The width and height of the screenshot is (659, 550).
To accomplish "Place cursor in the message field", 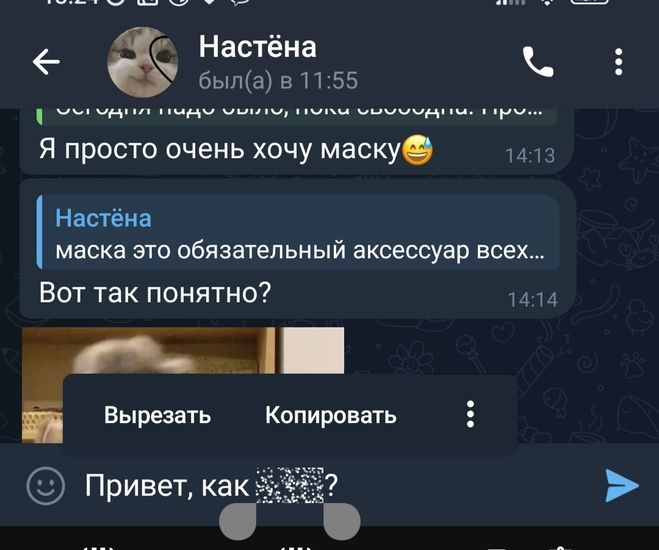I will click(x=450, y=486).
